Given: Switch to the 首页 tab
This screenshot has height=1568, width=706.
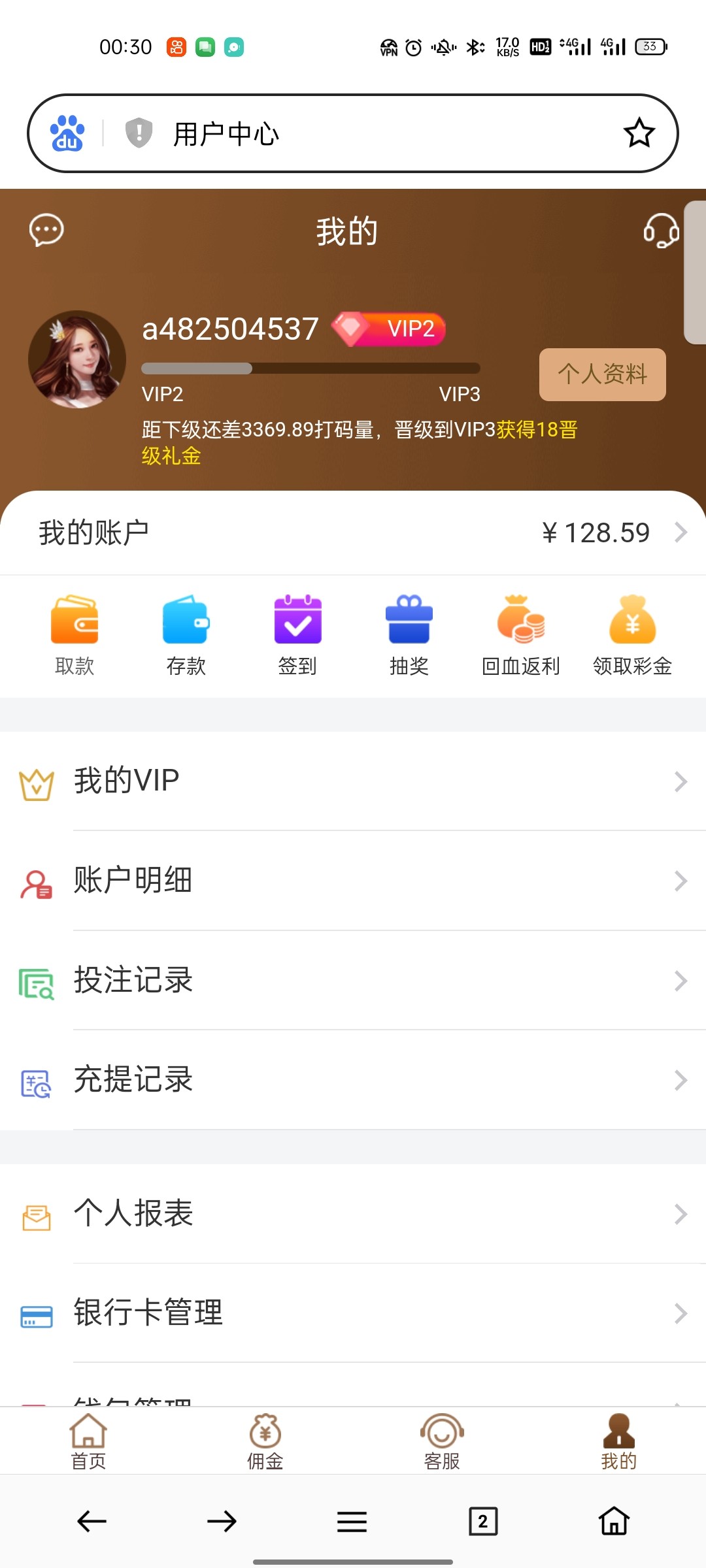Looking at the screenshot, I should pyautogui.click(x=88, y=1441).
